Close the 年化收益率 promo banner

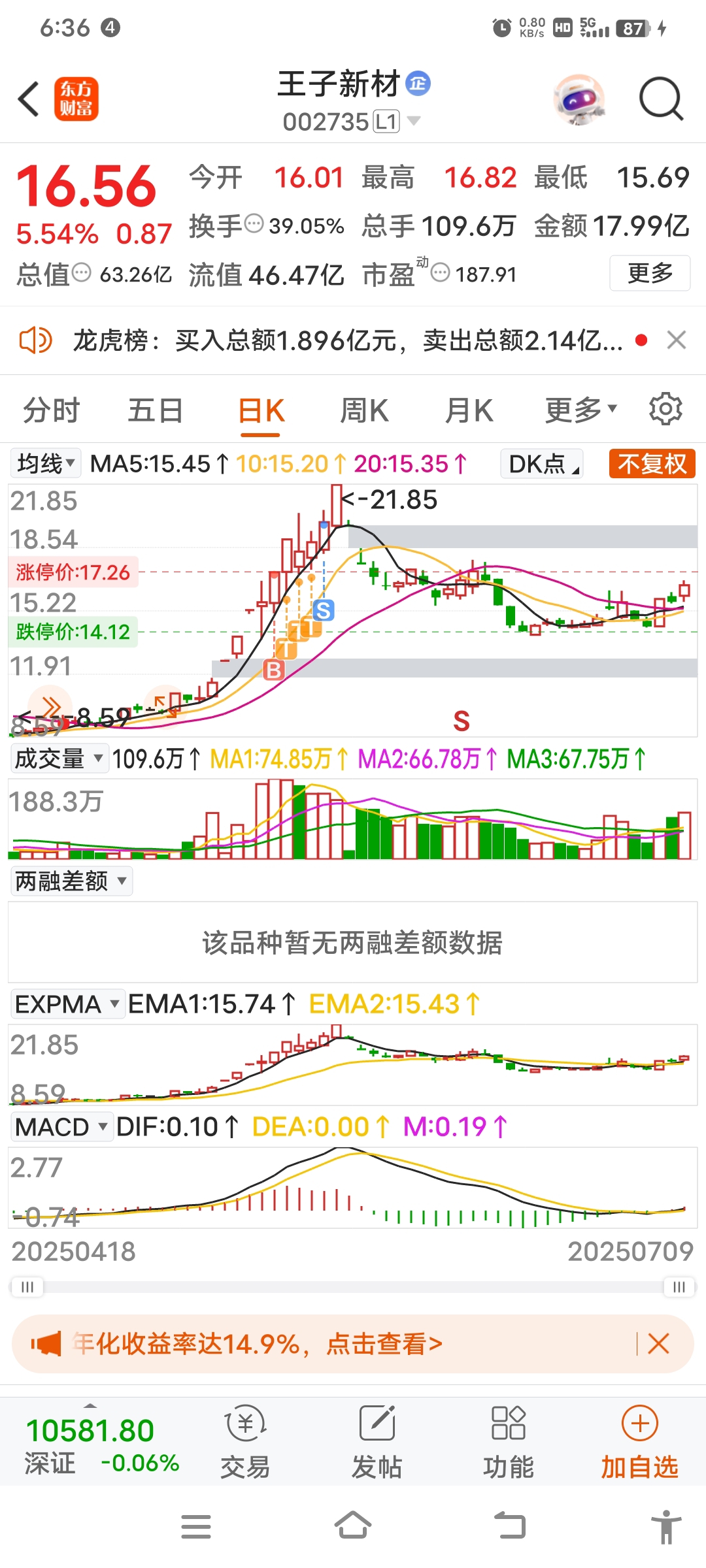(658, 1344)
